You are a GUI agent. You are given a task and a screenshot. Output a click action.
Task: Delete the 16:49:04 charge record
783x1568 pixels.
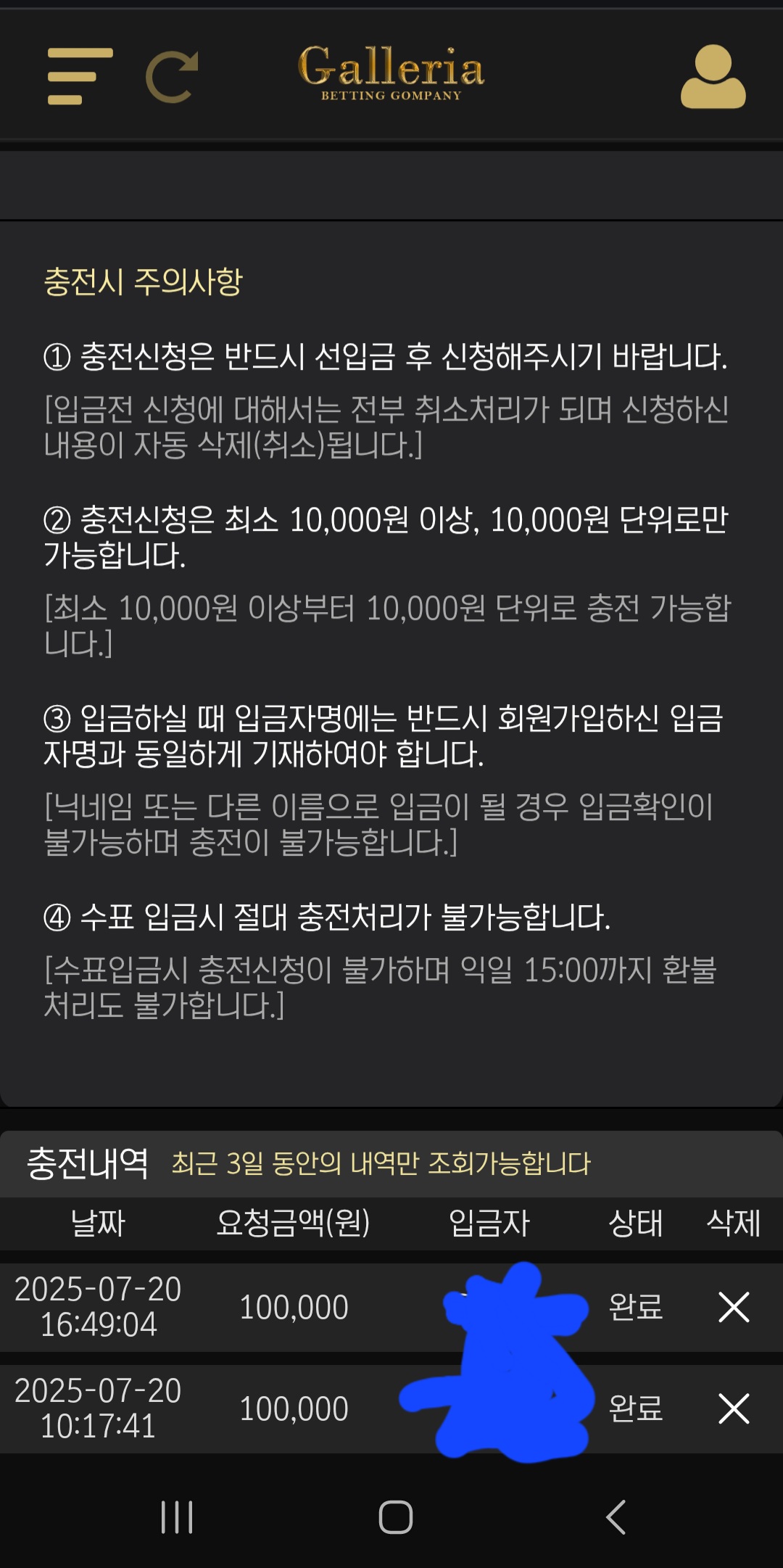click(733, 1307)
